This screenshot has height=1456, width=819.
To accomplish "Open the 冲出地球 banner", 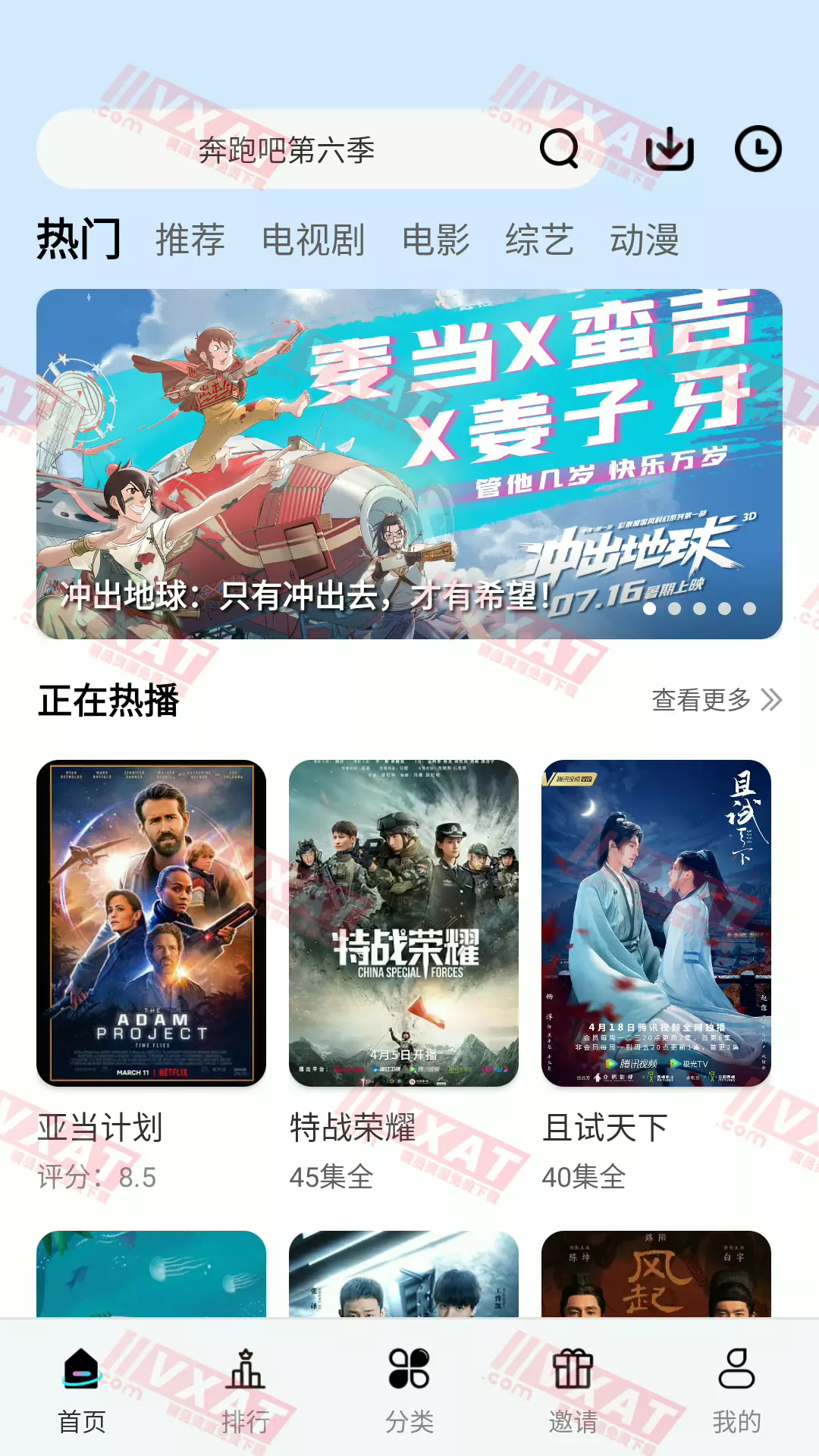I will coord(409,463).
